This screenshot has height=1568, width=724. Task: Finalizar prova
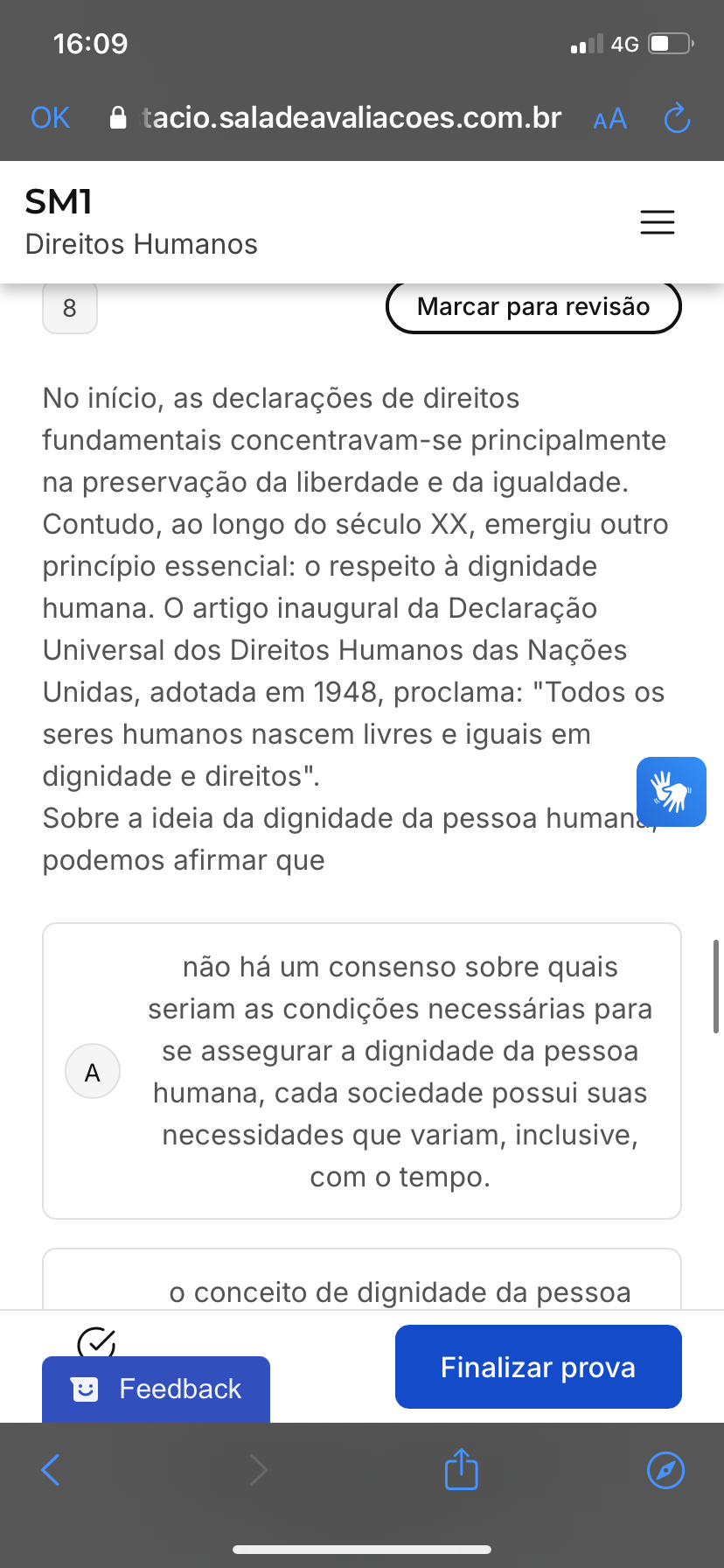538,1367
